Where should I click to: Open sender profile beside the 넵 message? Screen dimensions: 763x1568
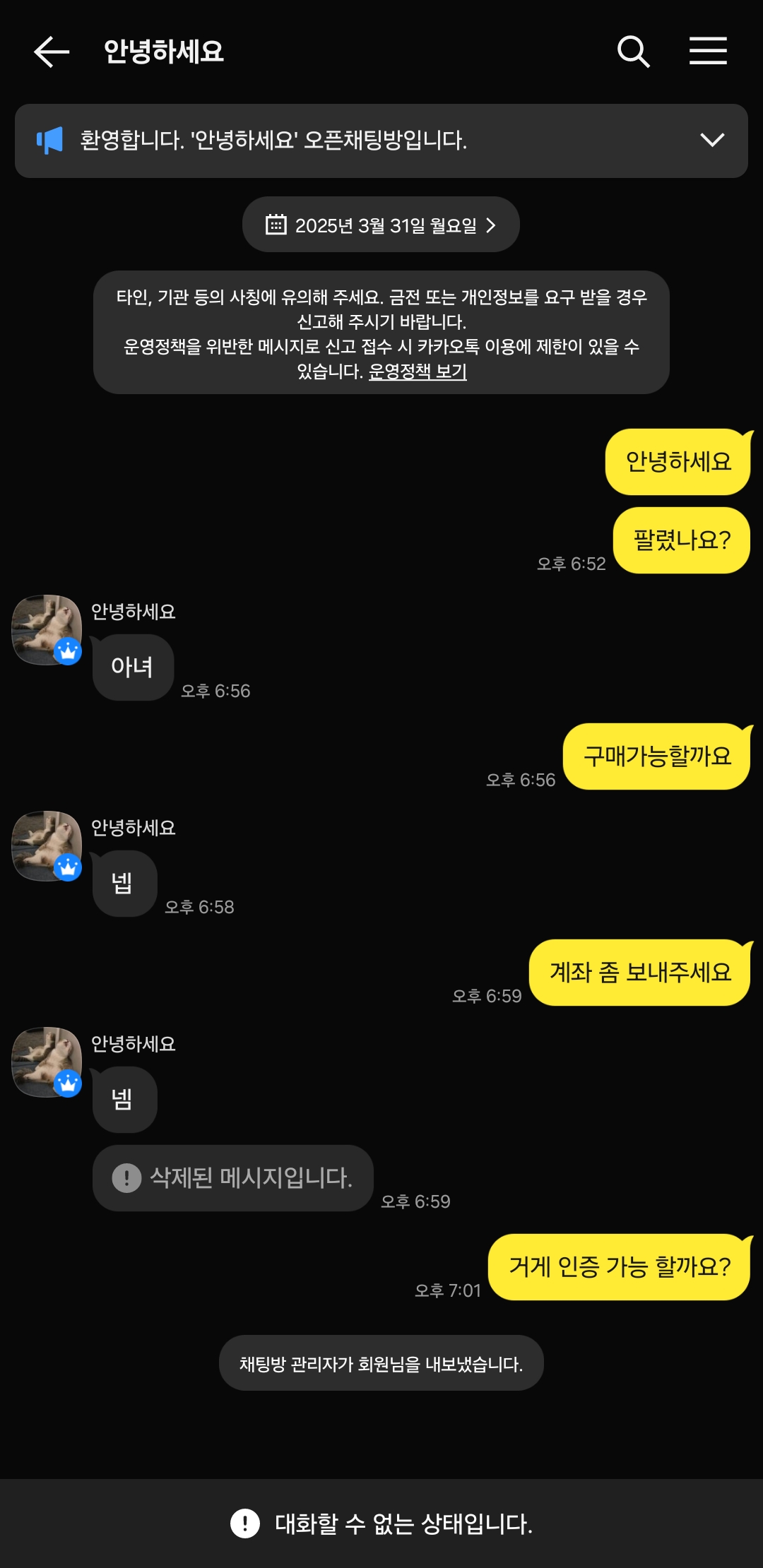(x=47, y=845)
